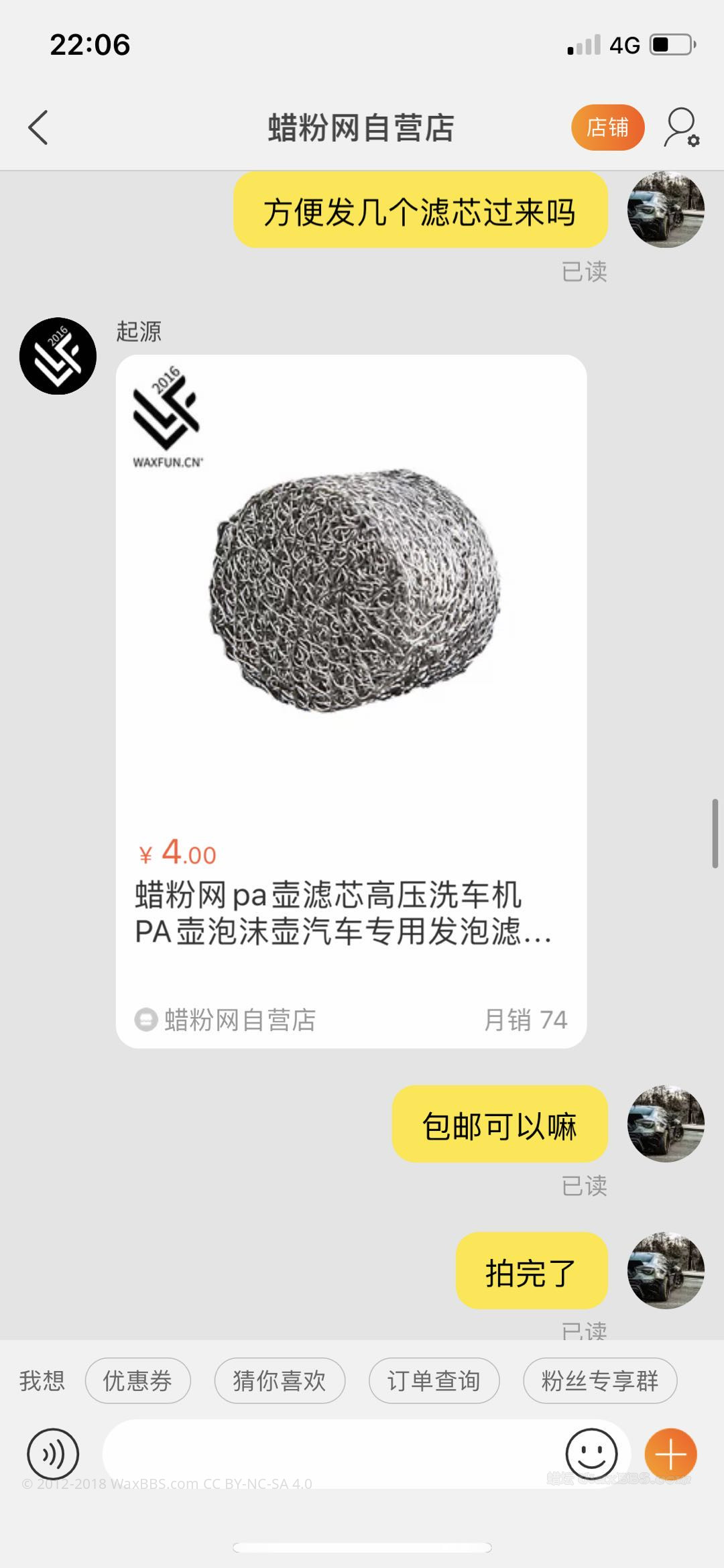This screenshot has width=724, height=1568.
Task: Tap the filter foam product photo
Action: tap(355, 590)
